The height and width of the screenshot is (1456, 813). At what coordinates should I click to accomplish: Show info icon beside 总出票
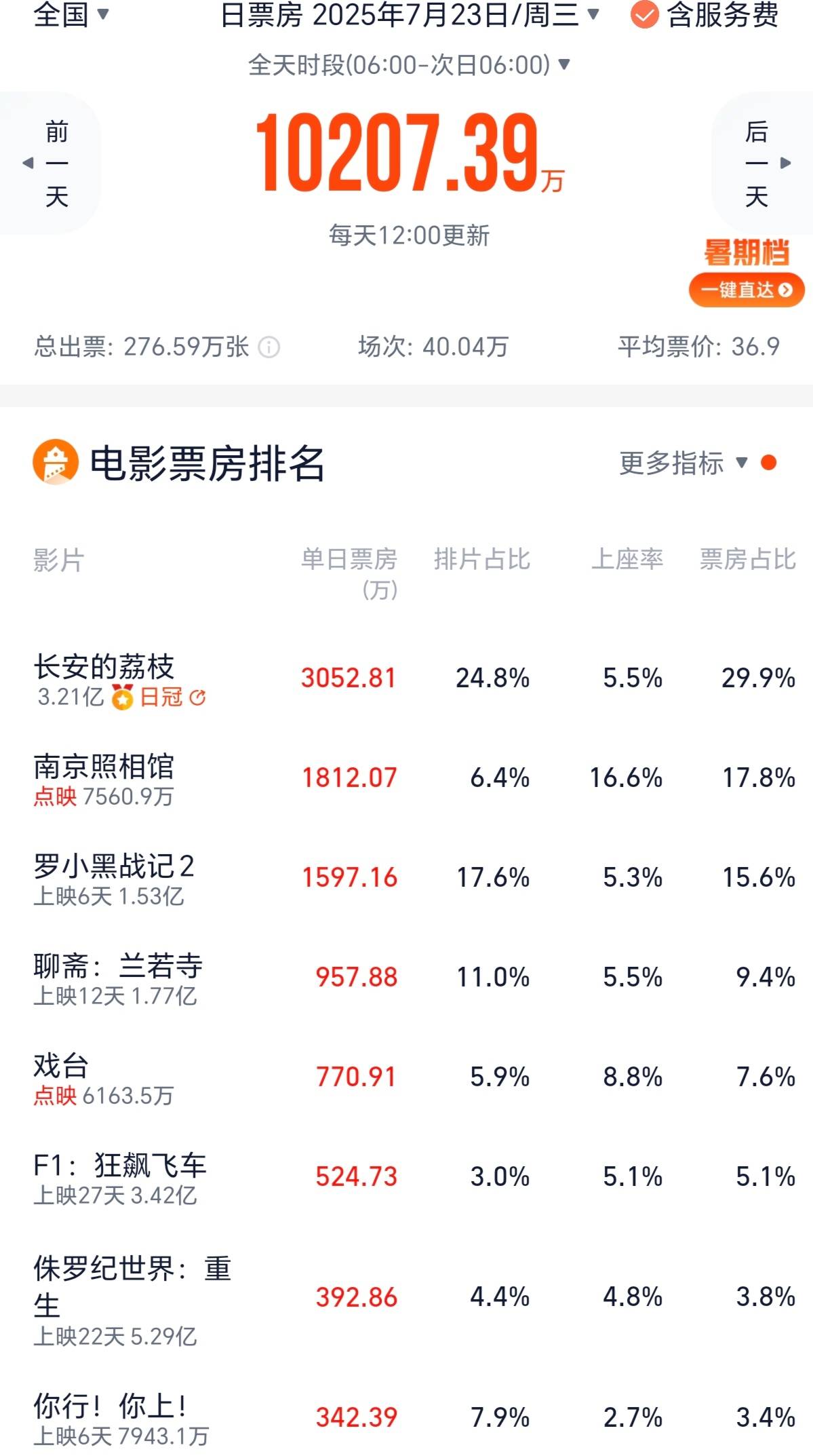[269, 347]
